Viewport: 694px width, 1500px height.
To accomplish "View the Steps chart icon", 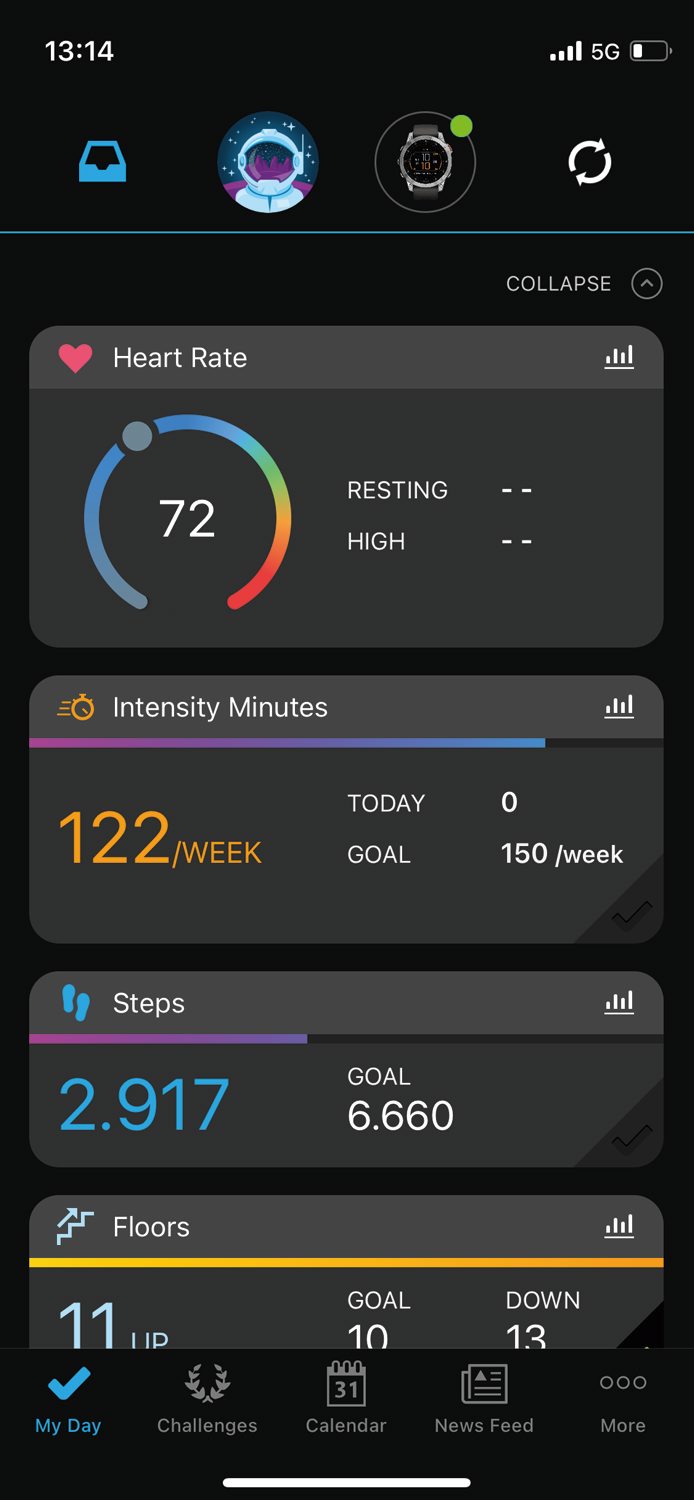I will pos(619,1002).
